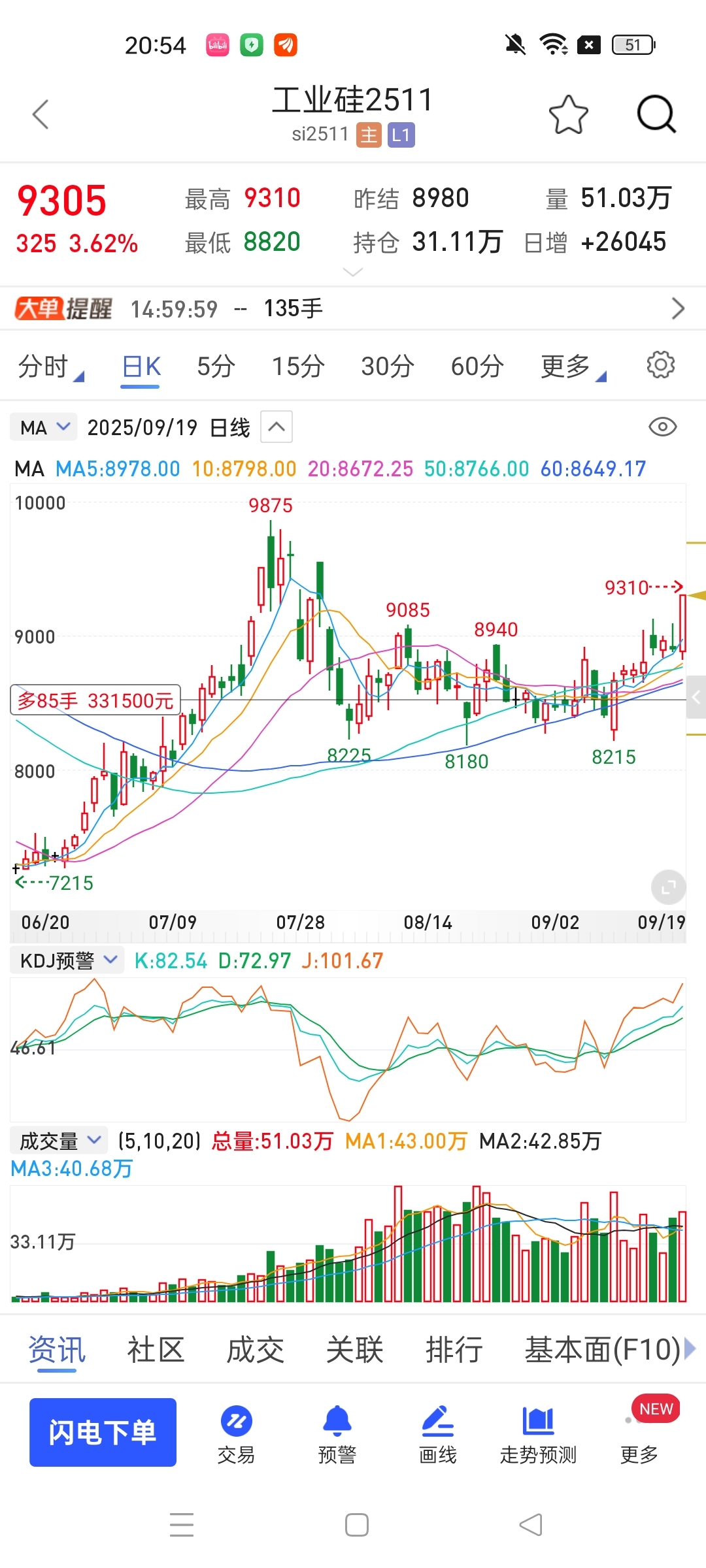The height and width of the screenshot is (1568, 706).
Task: Toggle chart overlay visibility with eye icon
Action: click(662, 427)
